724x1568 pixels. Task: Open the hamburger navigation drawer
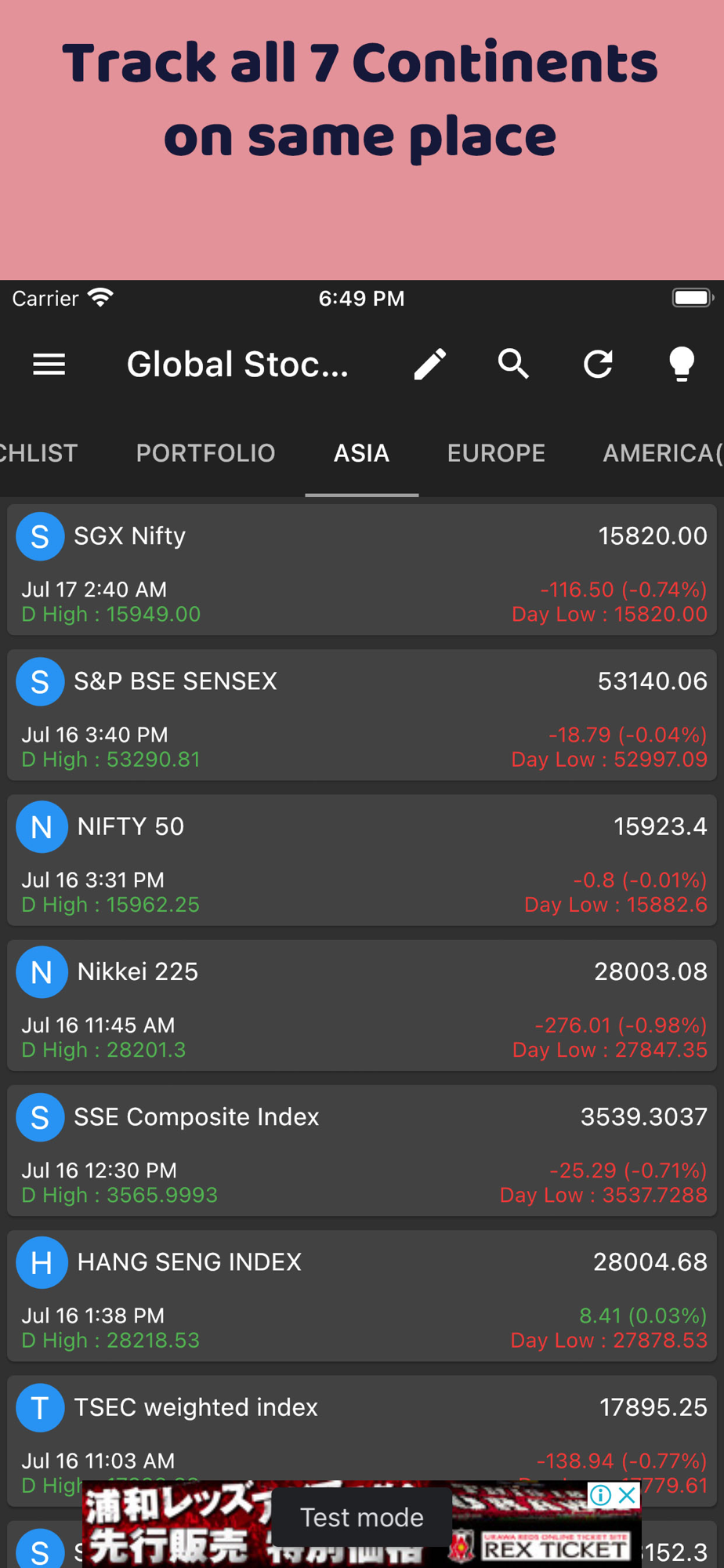(49, 365)
